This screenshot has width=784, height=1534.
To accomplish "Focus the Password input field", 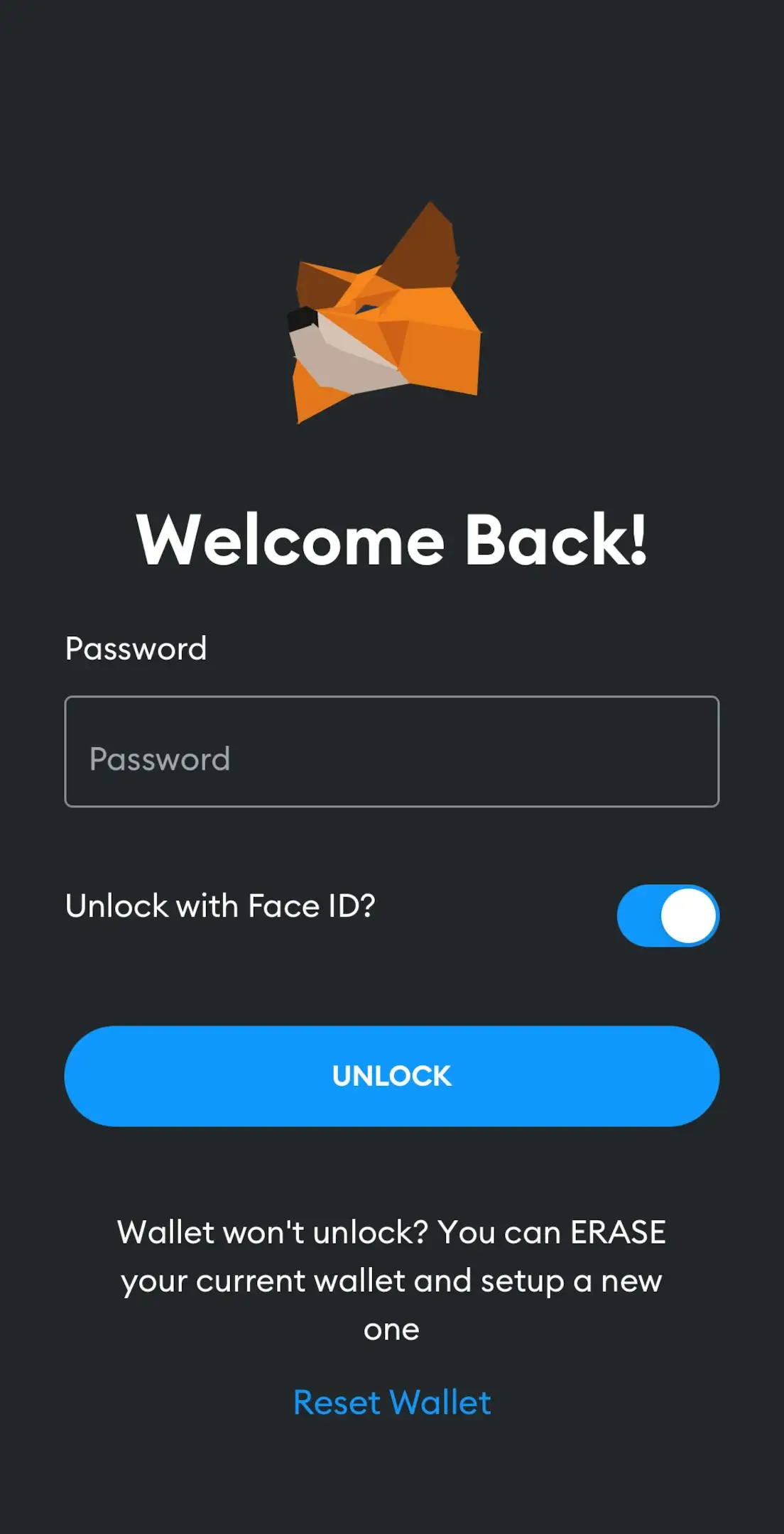I will [391, 751].
